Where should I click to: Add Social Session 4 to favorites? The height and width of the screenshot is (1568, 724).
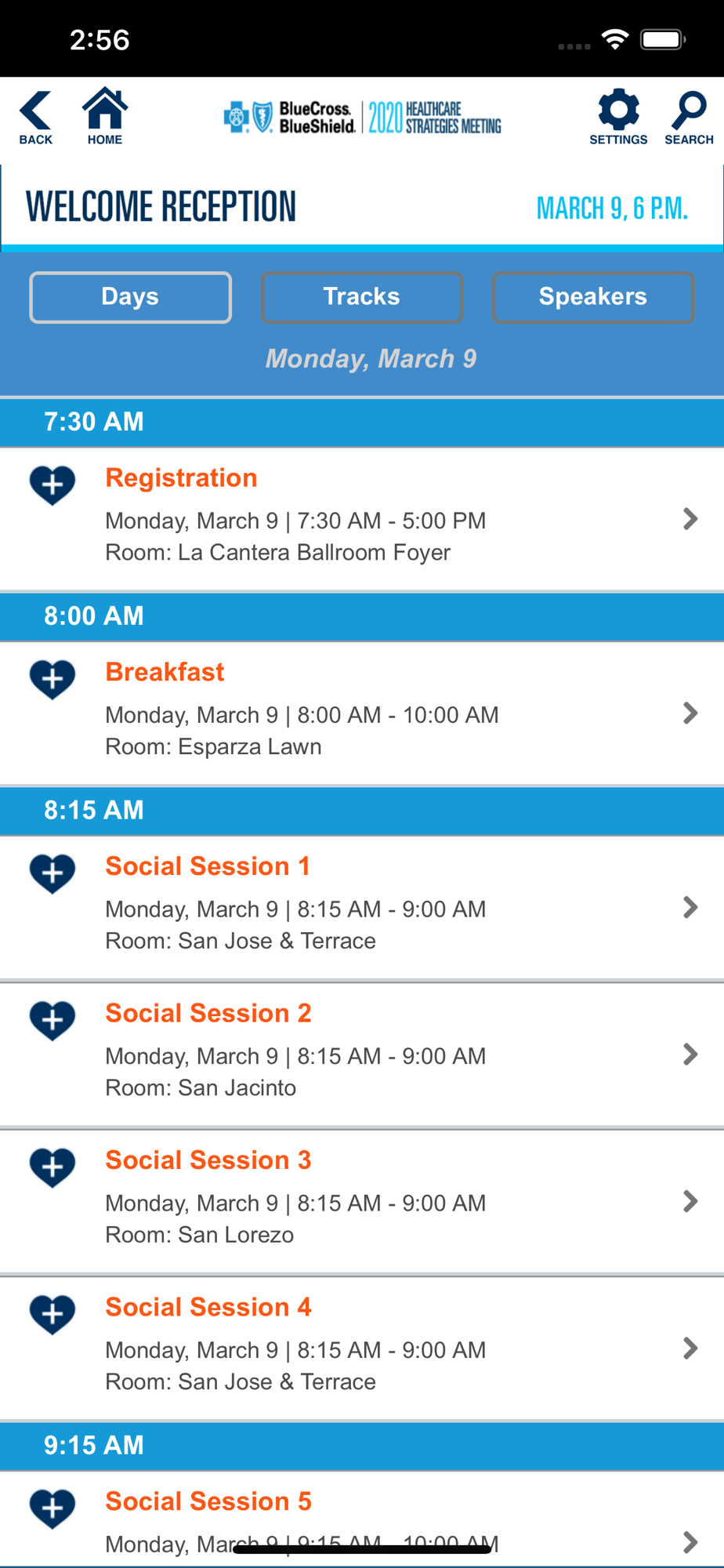click(x=52, y=1315)
